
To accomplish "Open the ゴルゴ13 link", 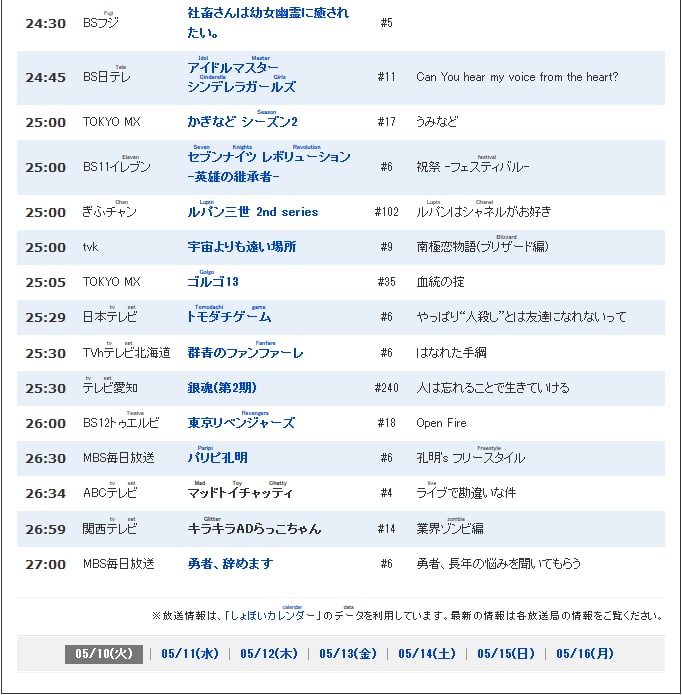I will click(x=213, y=282).
